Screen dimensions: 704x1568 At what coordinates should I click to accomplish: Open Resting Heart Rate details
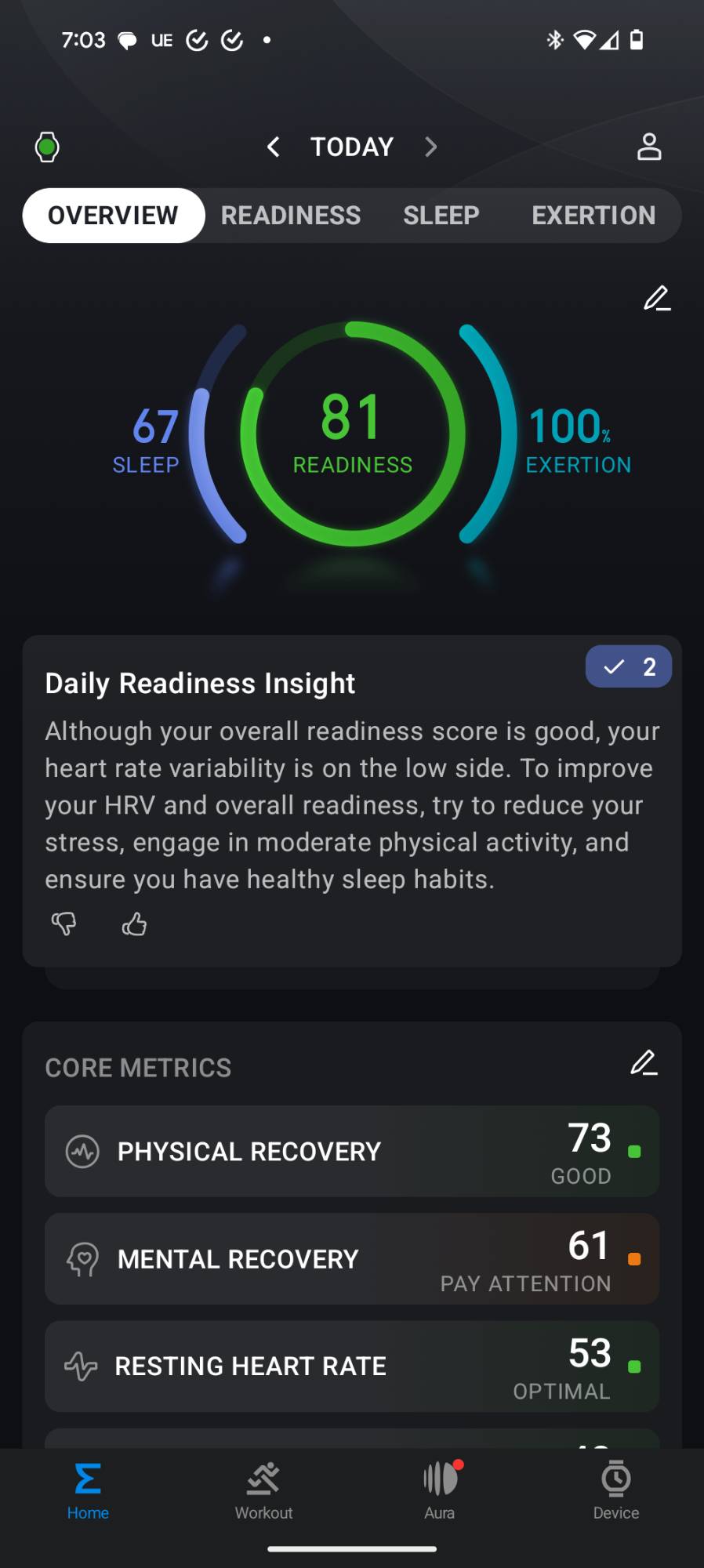pos(352,1367)
